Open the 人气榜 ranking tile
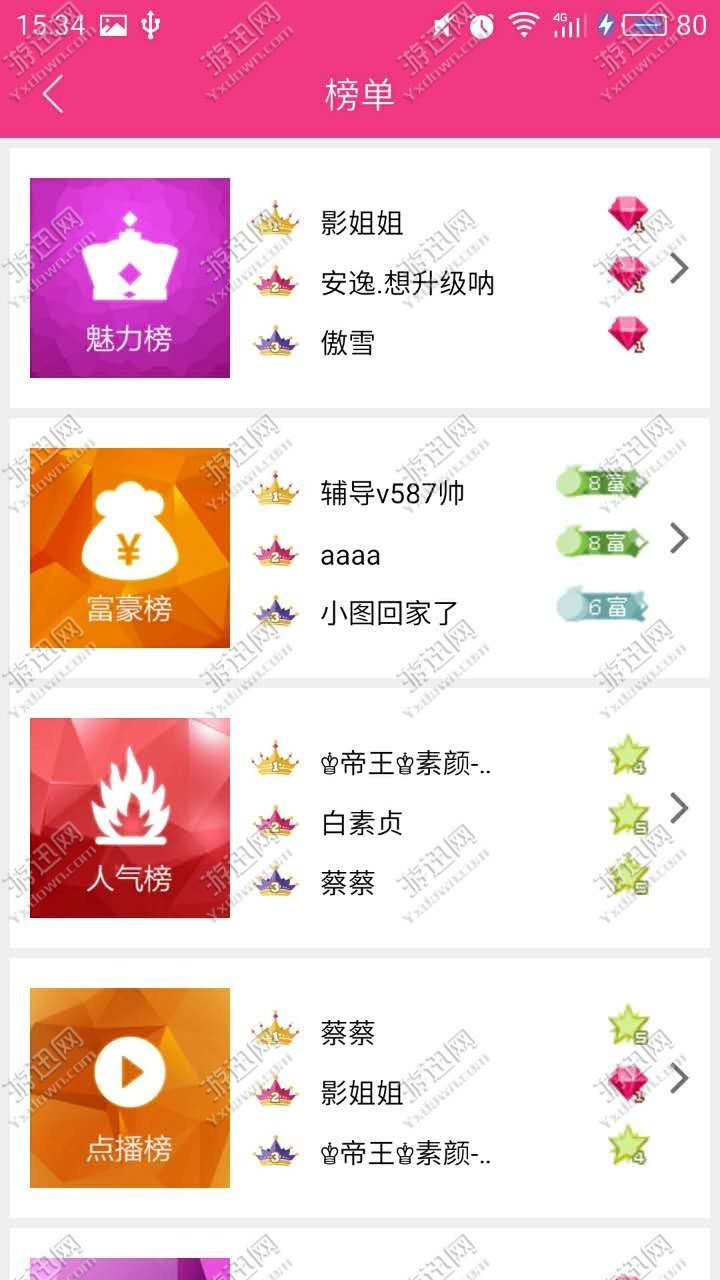Screen dimensions: 720x1280 130,818
